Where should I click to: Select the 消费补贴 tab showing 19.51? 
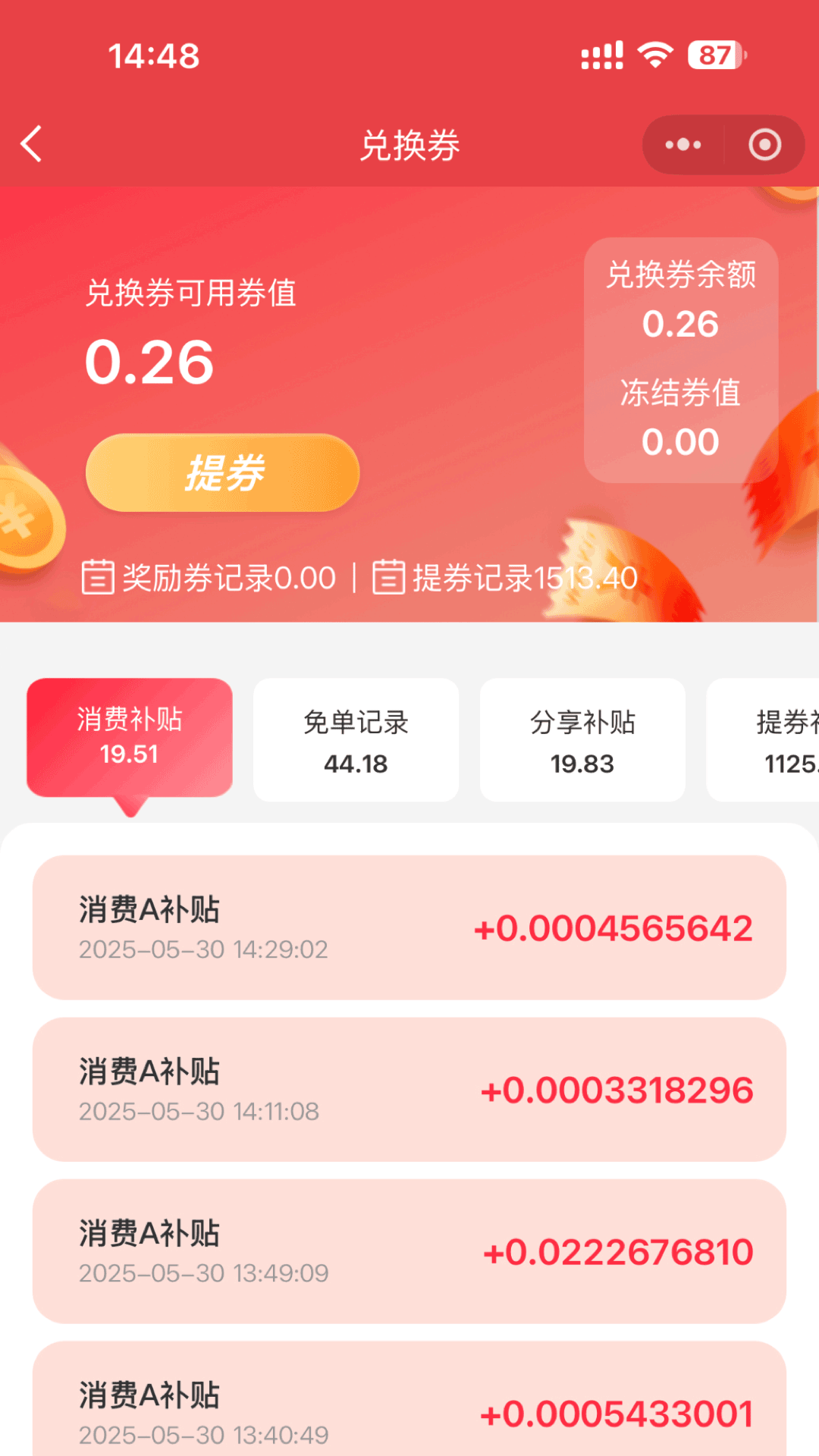pos(130,736)
